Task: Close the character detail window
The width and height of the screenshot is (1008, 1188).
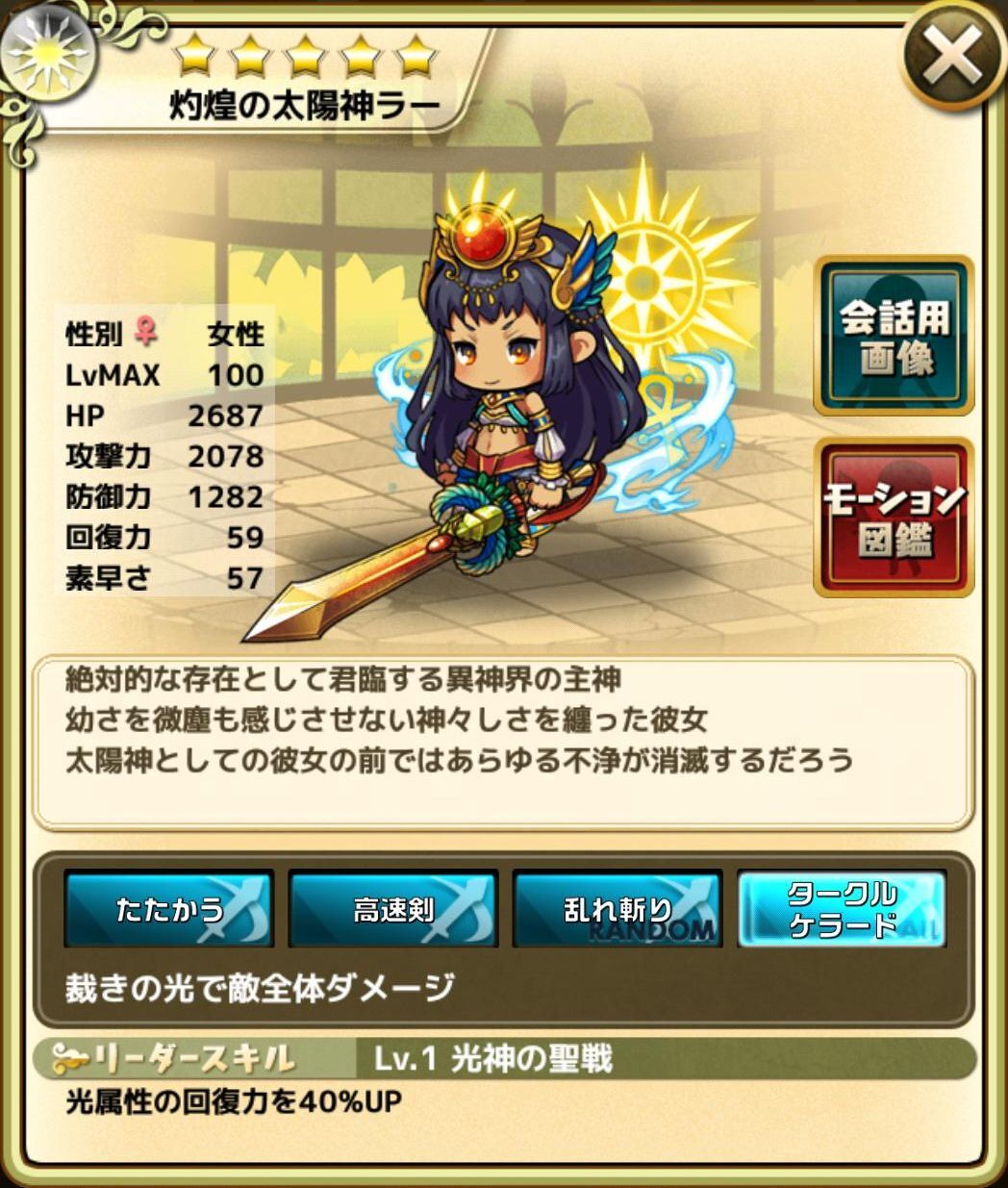Action: coord(950,55)
